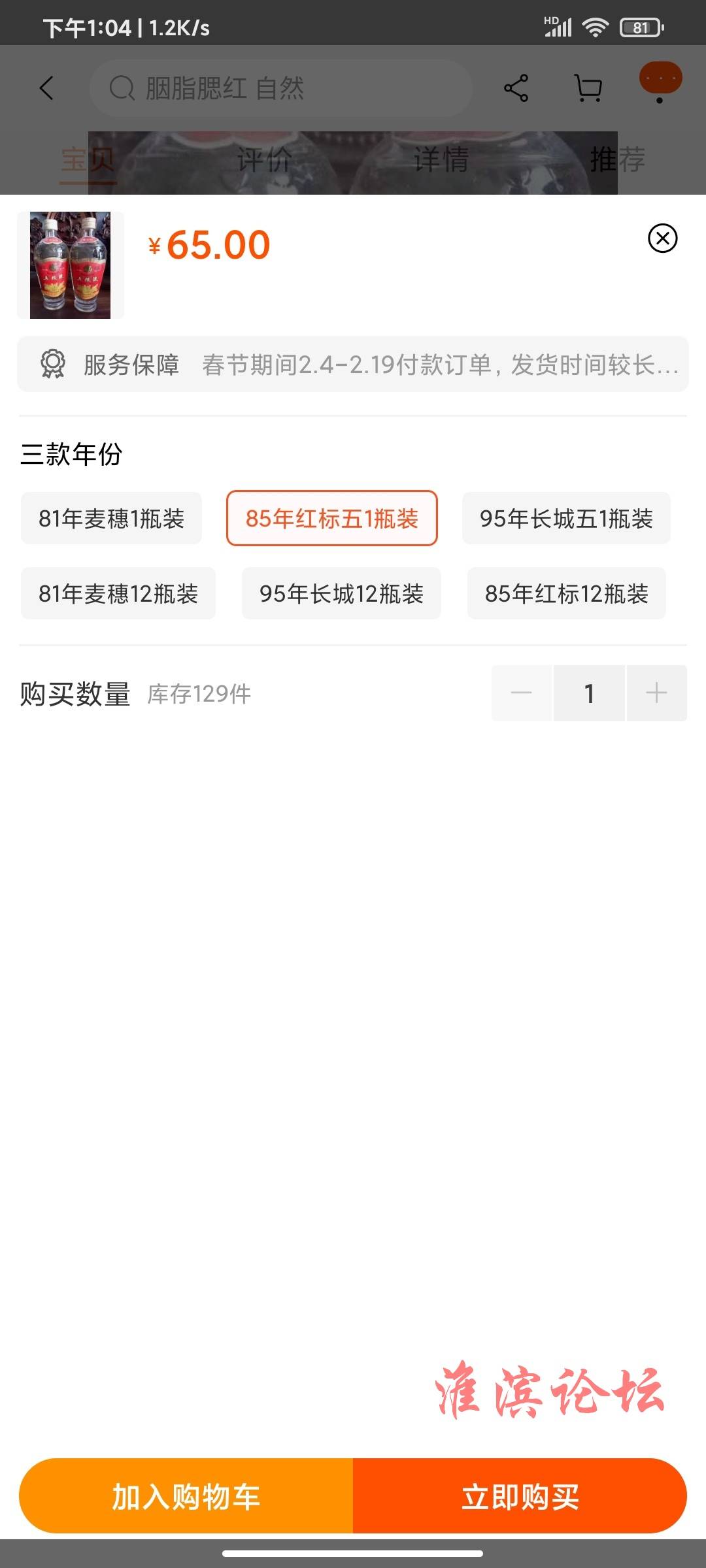The width and height of the screenshot is (706, 1568).
Task: Enlarge the product thumbnail image
Action: click(71, 265)
